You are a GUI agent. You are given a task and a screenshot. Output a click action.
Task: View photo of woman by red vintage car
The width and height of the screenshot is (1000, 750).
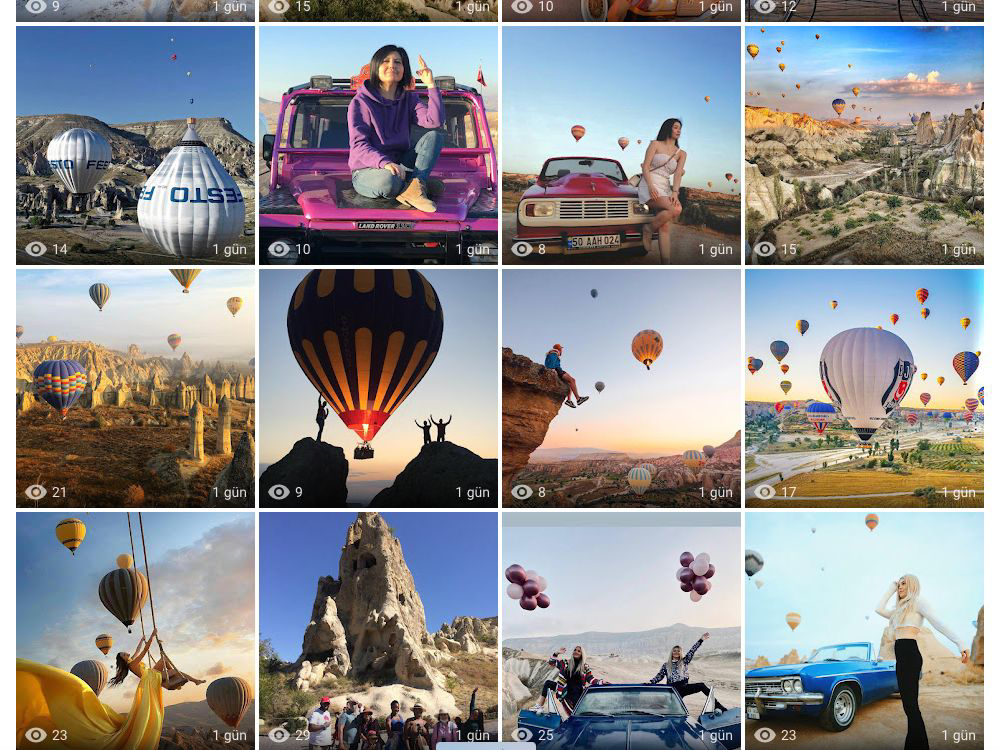621,145
